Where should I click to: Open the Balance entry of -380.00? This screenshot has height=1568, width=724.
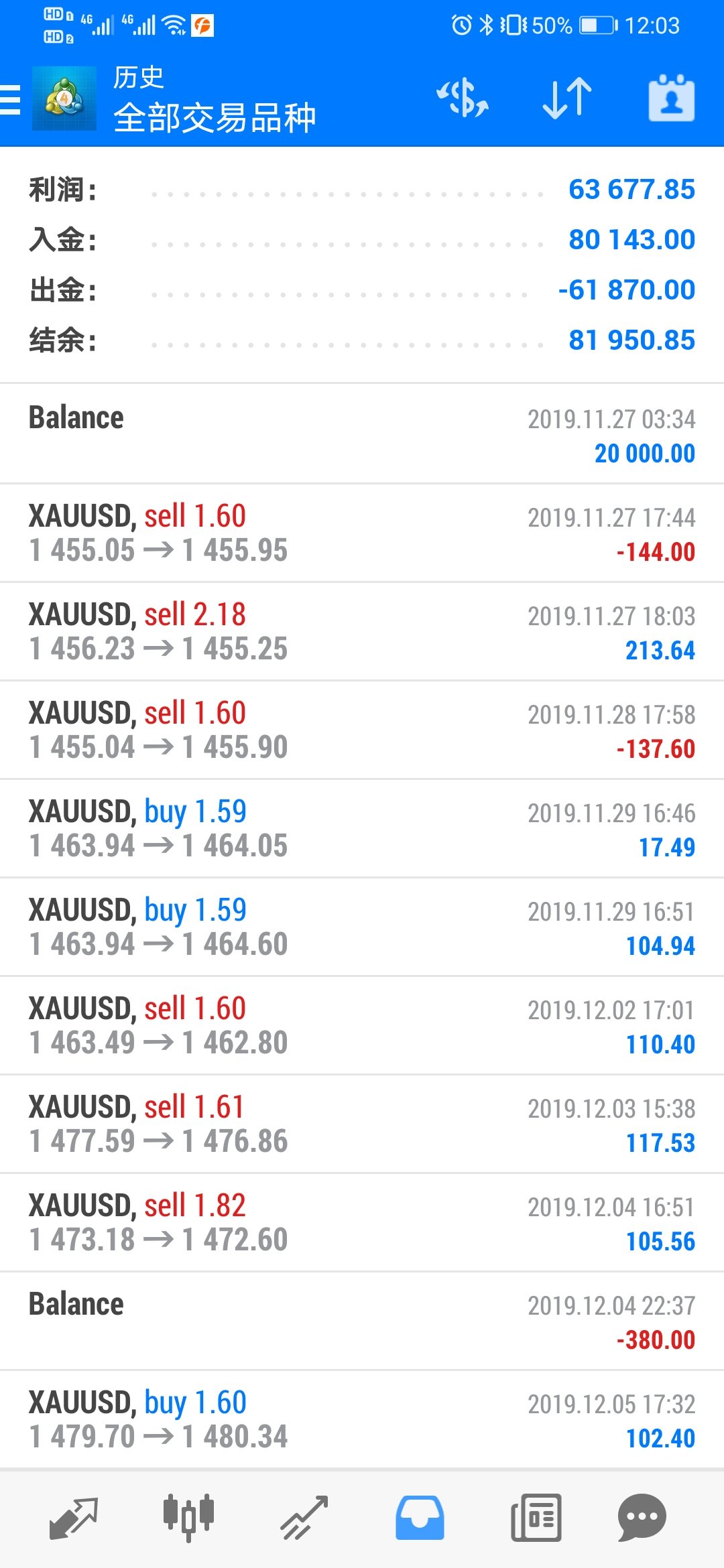point(362,1321)
